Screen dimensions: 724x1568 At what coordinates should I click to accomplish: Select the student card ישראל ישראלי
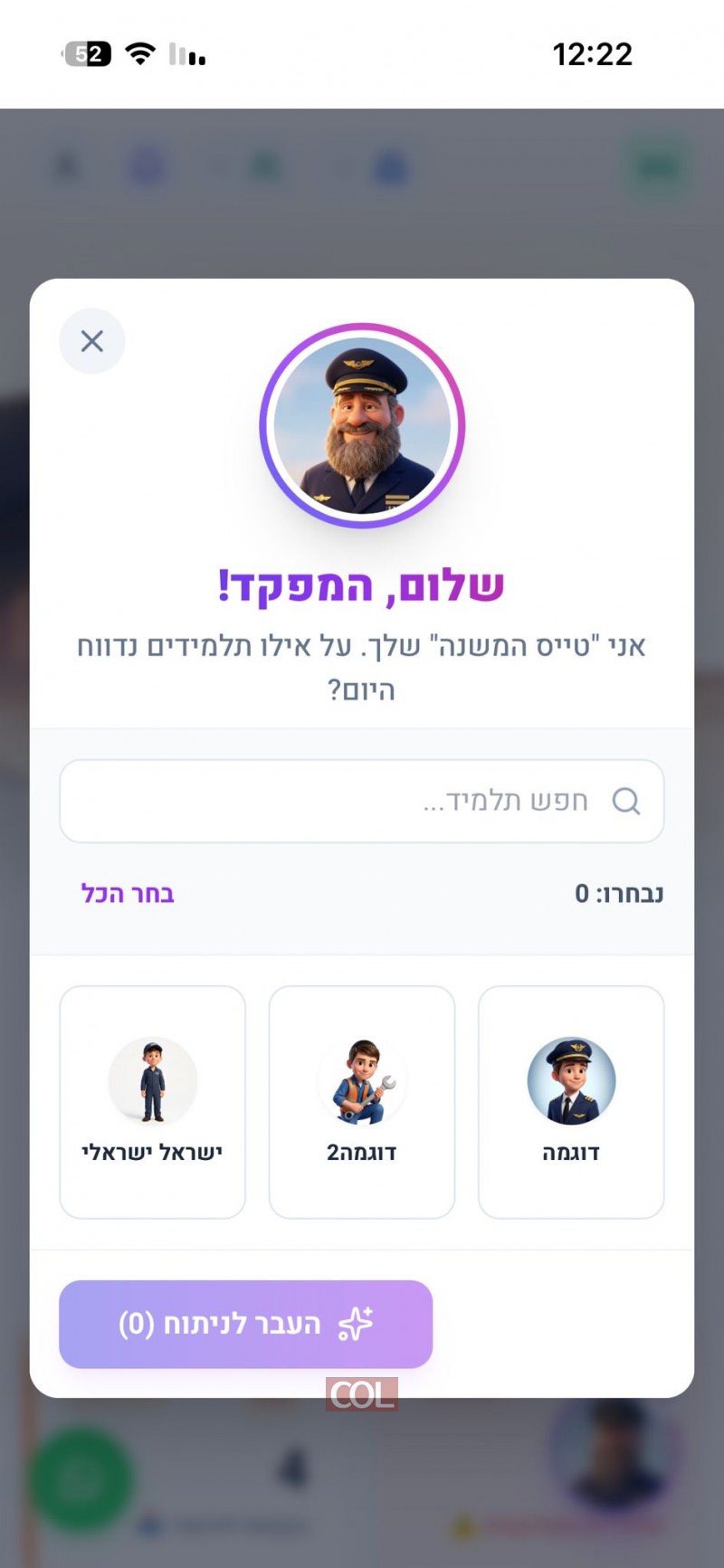[152, 1101]
